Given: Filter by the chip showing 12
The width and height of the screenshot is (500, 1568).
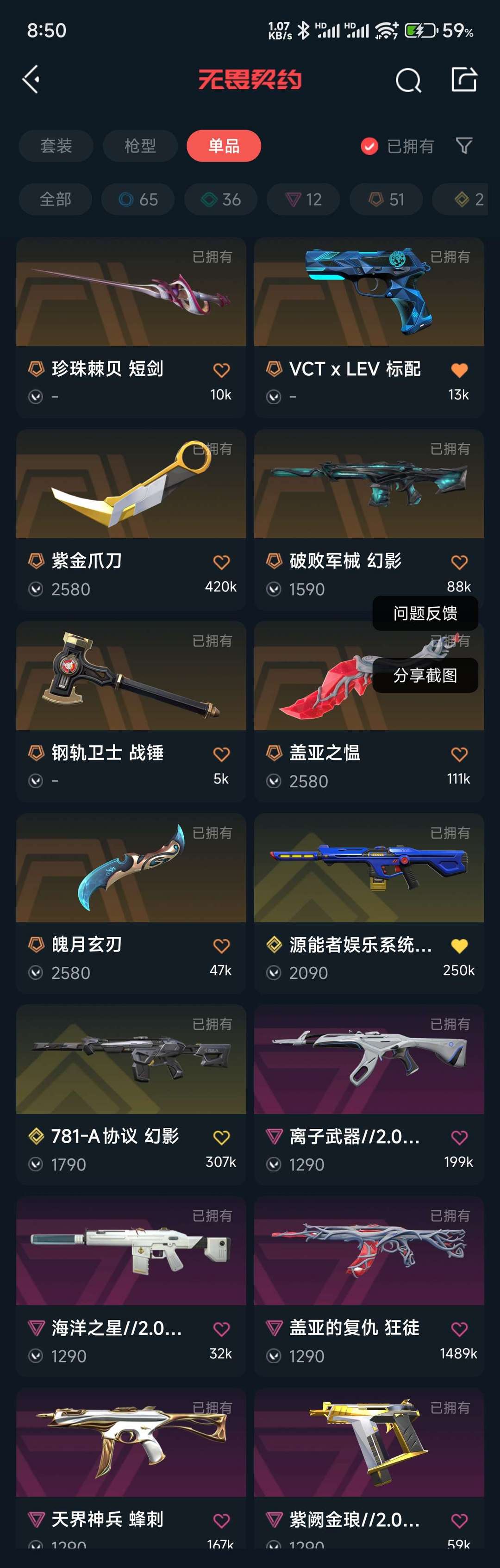Looking at the screenshot, I should [x=303, y=199].
